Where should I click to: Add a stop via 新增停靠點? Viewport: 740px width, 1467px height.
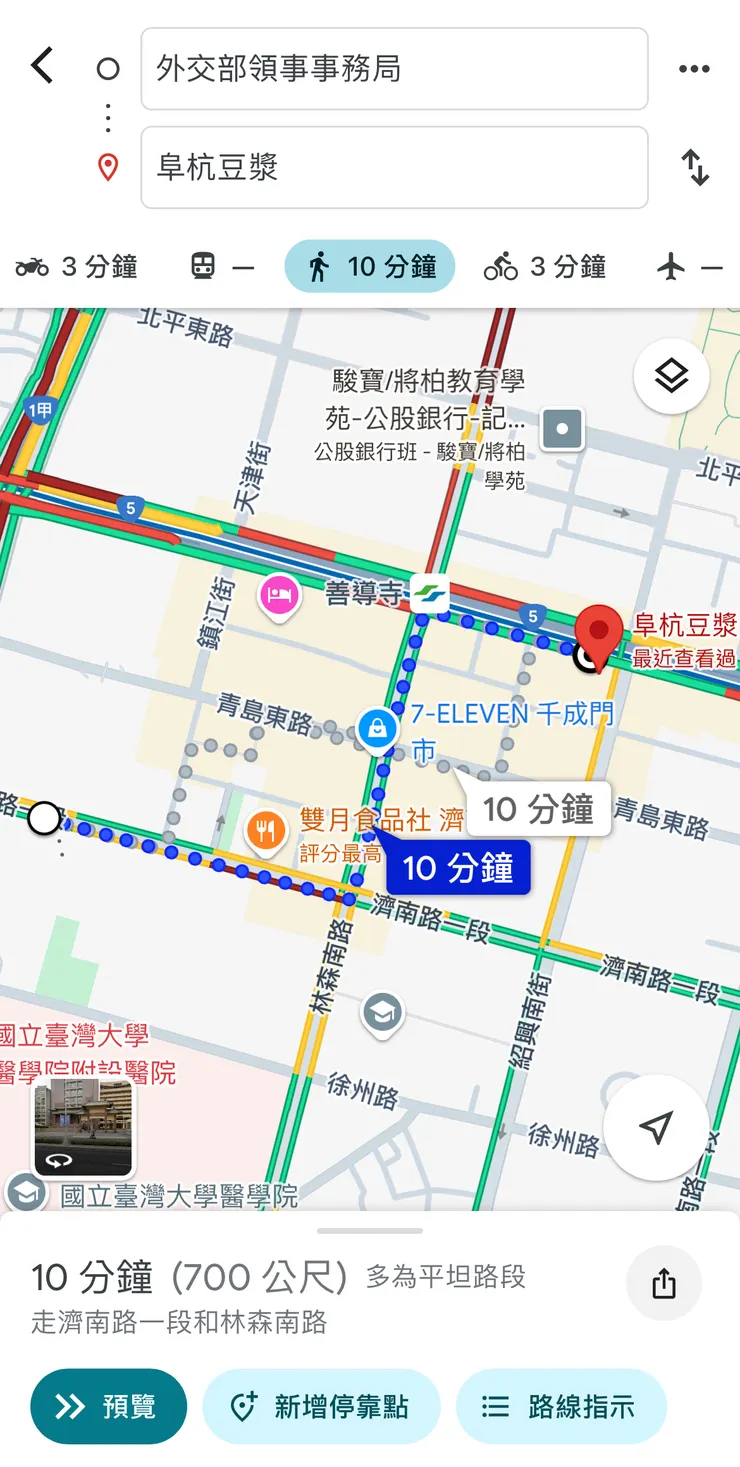point(321,1406)
